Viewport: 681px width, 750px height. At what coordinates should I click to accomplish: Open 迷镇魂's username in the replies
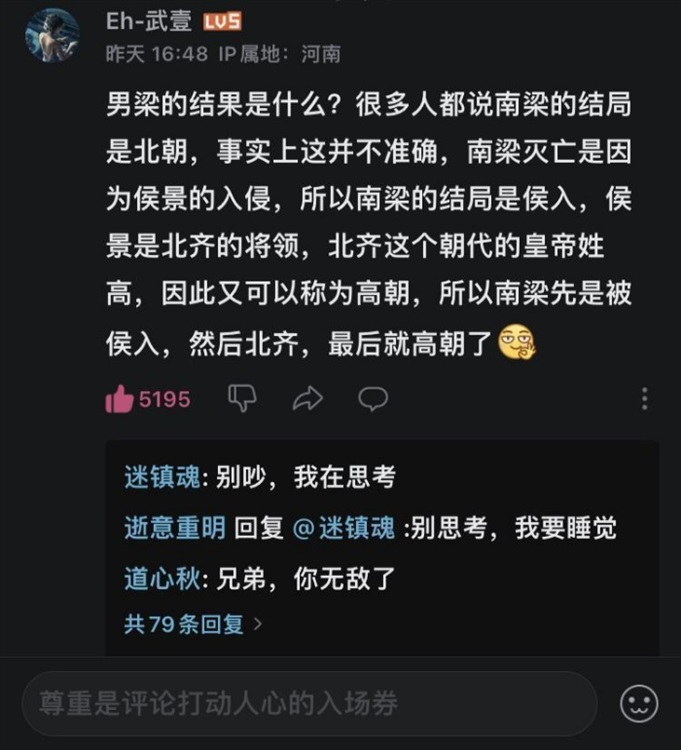point(160,478)
